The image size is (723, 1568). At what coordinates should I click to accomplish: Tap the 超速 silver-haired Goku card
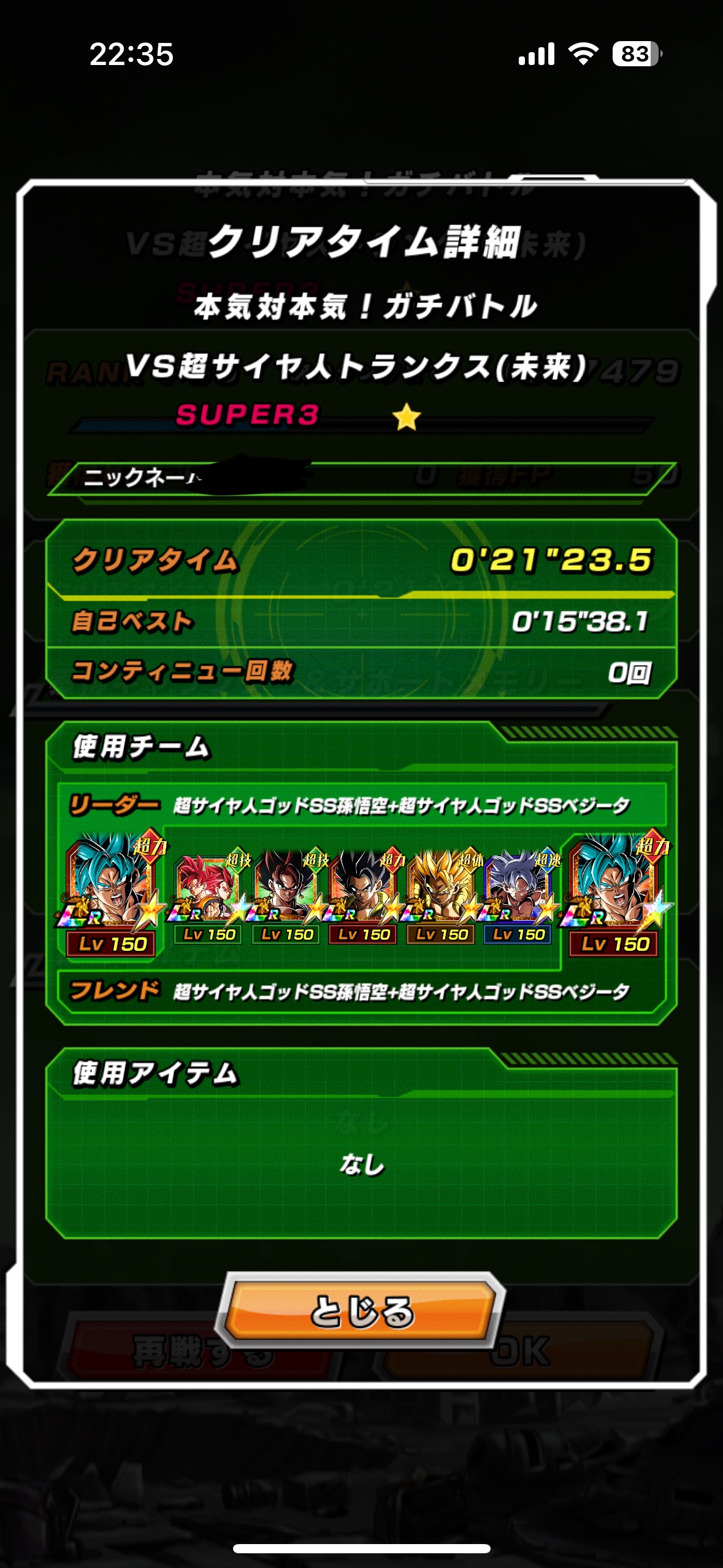(x=519, y=896)
